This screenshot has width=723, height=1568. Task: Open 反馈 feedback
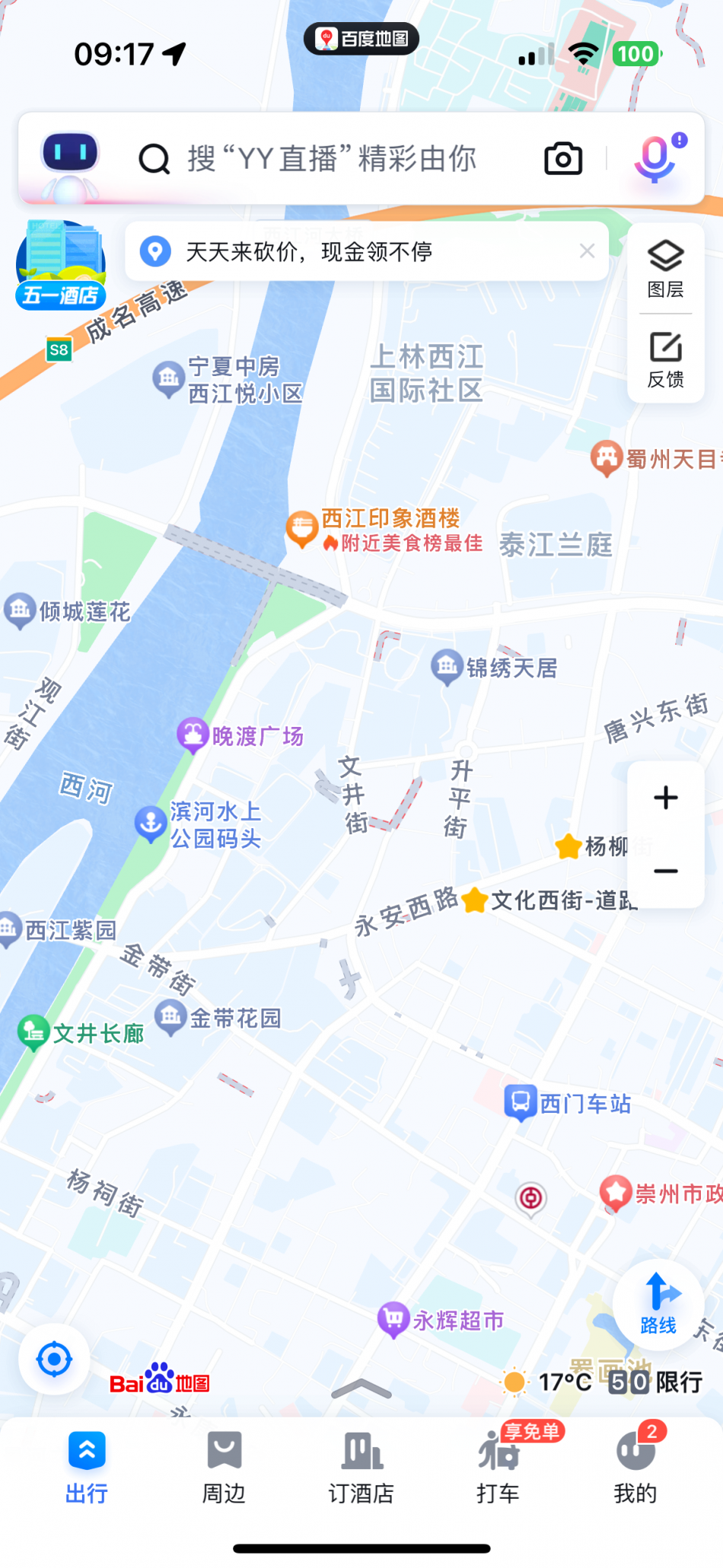click(665, 359)
